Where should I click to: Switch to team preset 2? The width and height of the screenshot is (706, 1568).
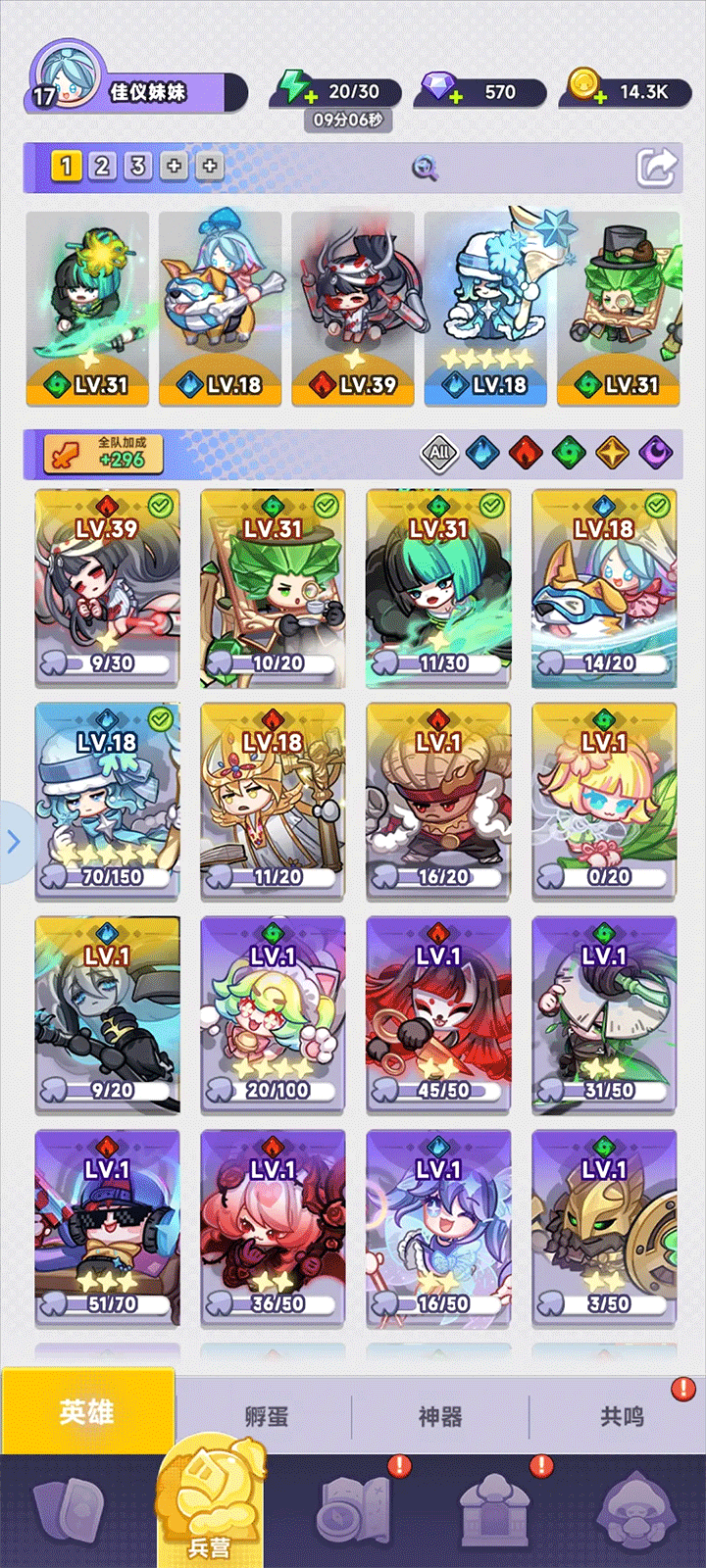102,166
